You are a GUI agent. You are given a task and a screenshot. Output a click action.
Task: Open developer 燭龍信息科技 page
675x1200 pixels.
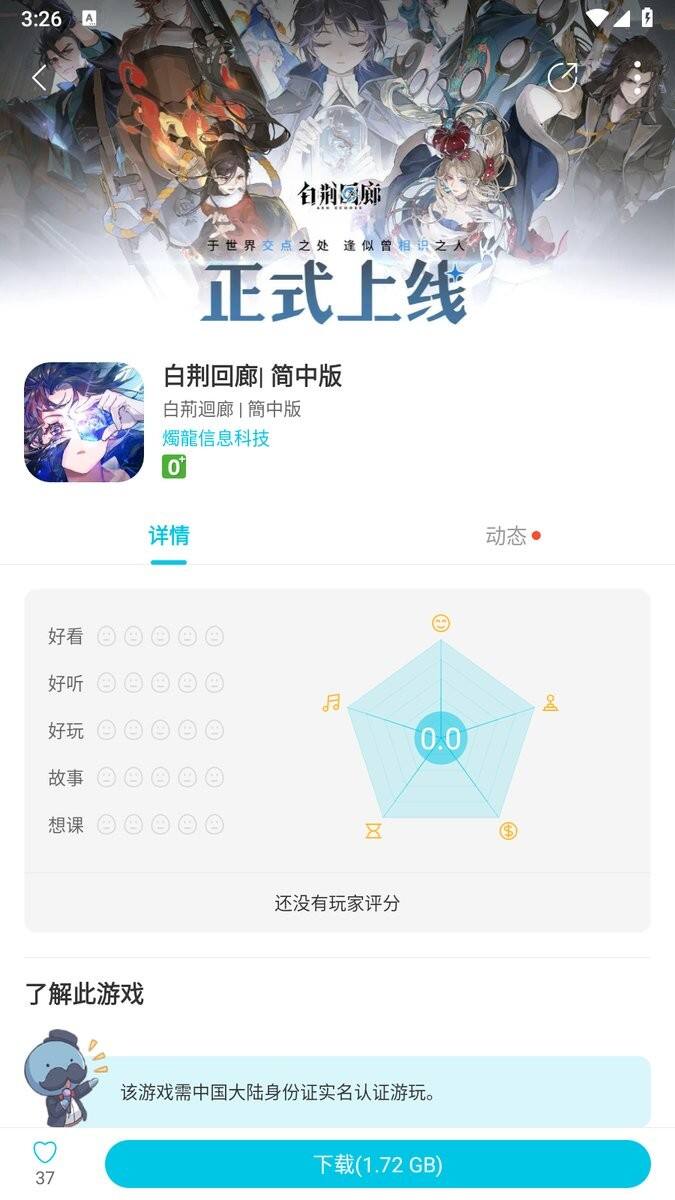[x=216, y=438]
